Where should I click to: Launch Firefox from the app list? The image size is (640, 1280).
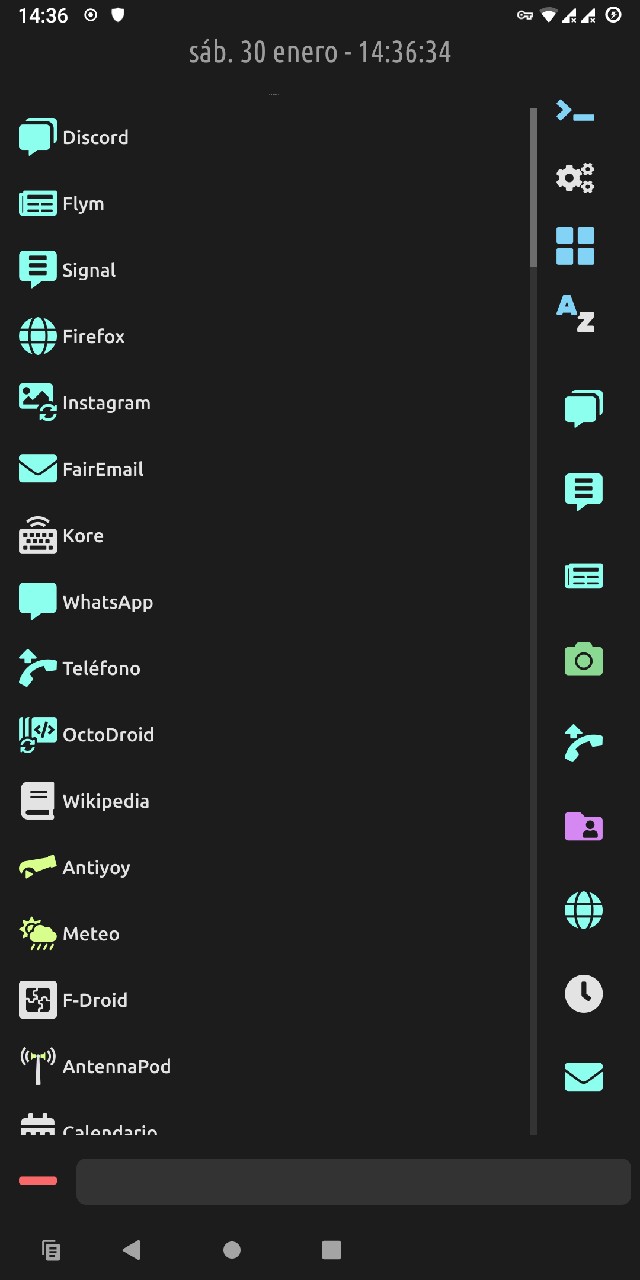72,337
